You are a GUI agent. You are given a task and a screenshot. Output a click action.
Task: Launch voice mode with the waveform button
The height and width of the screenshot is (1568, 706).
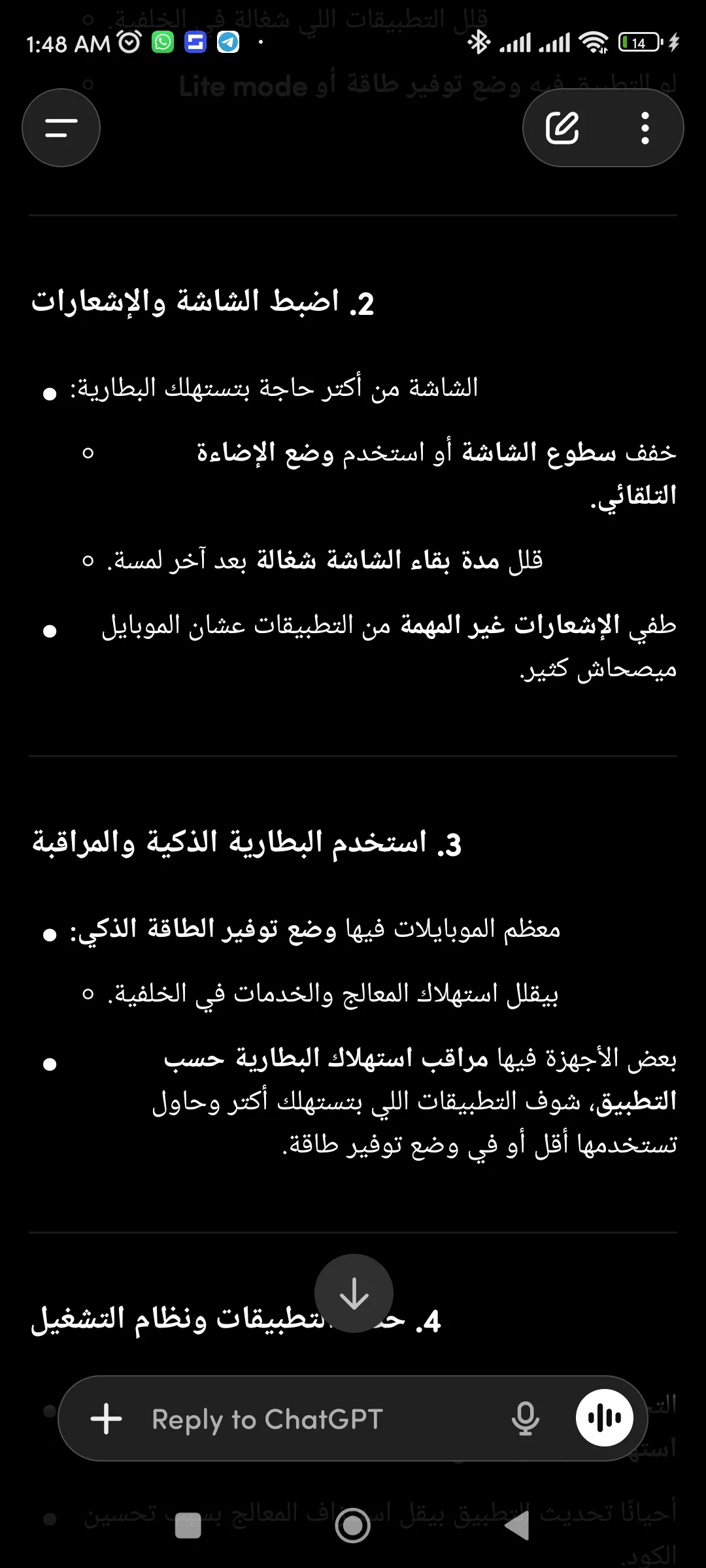604,1418
